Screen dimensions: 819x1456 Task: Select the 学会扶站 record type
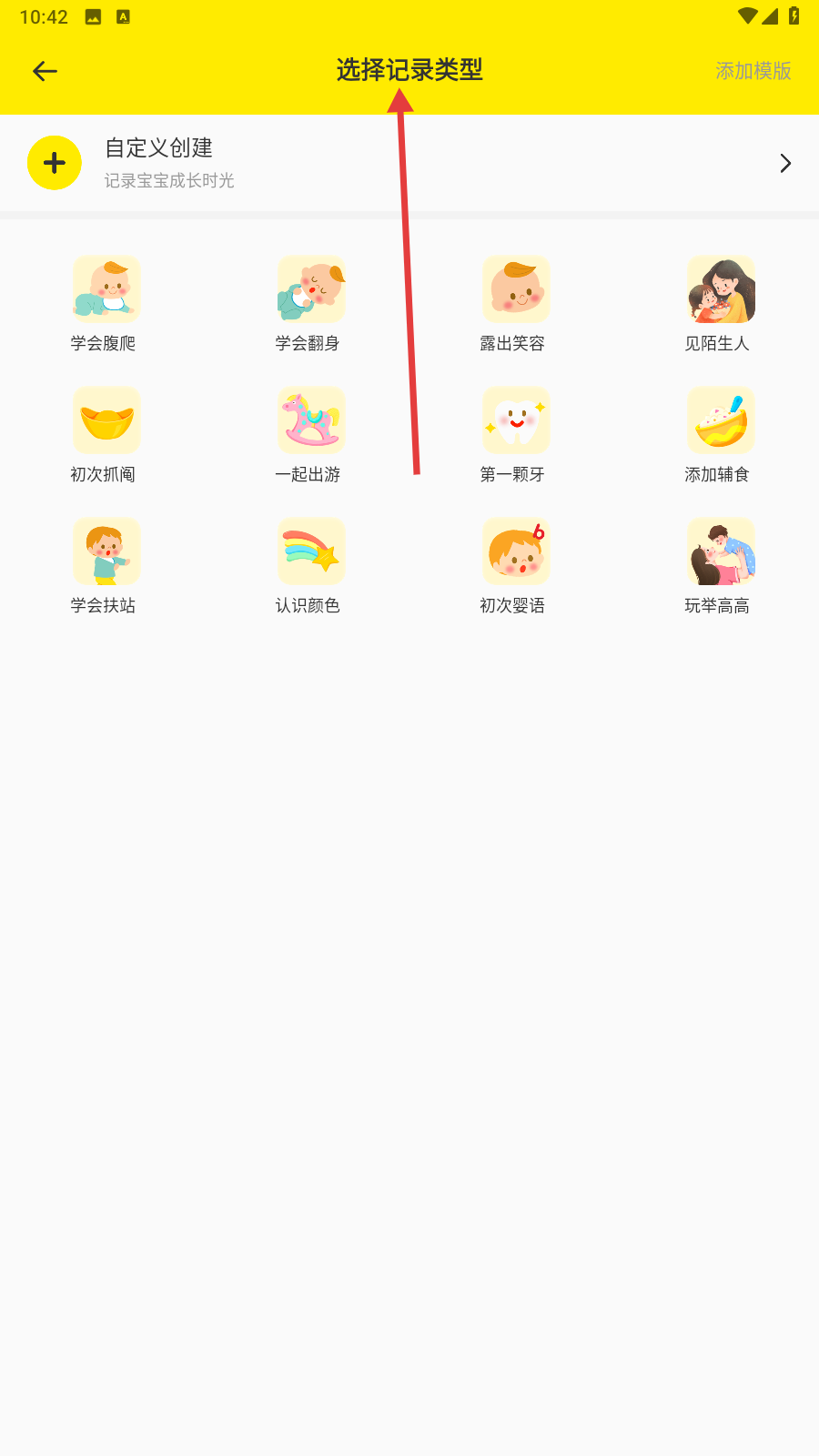coord(106,552)
